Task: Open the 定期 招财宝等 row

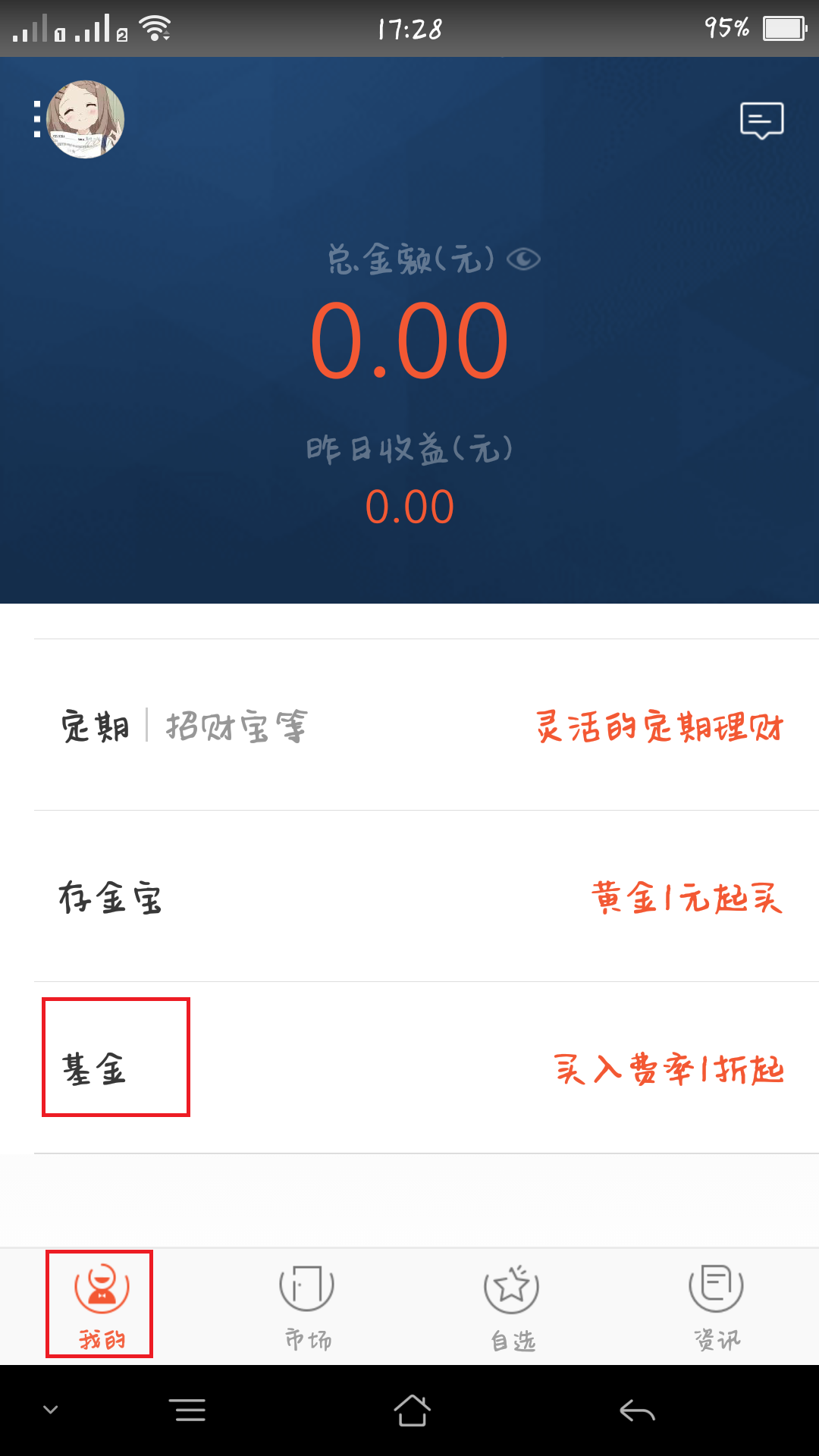Action: 409,726
